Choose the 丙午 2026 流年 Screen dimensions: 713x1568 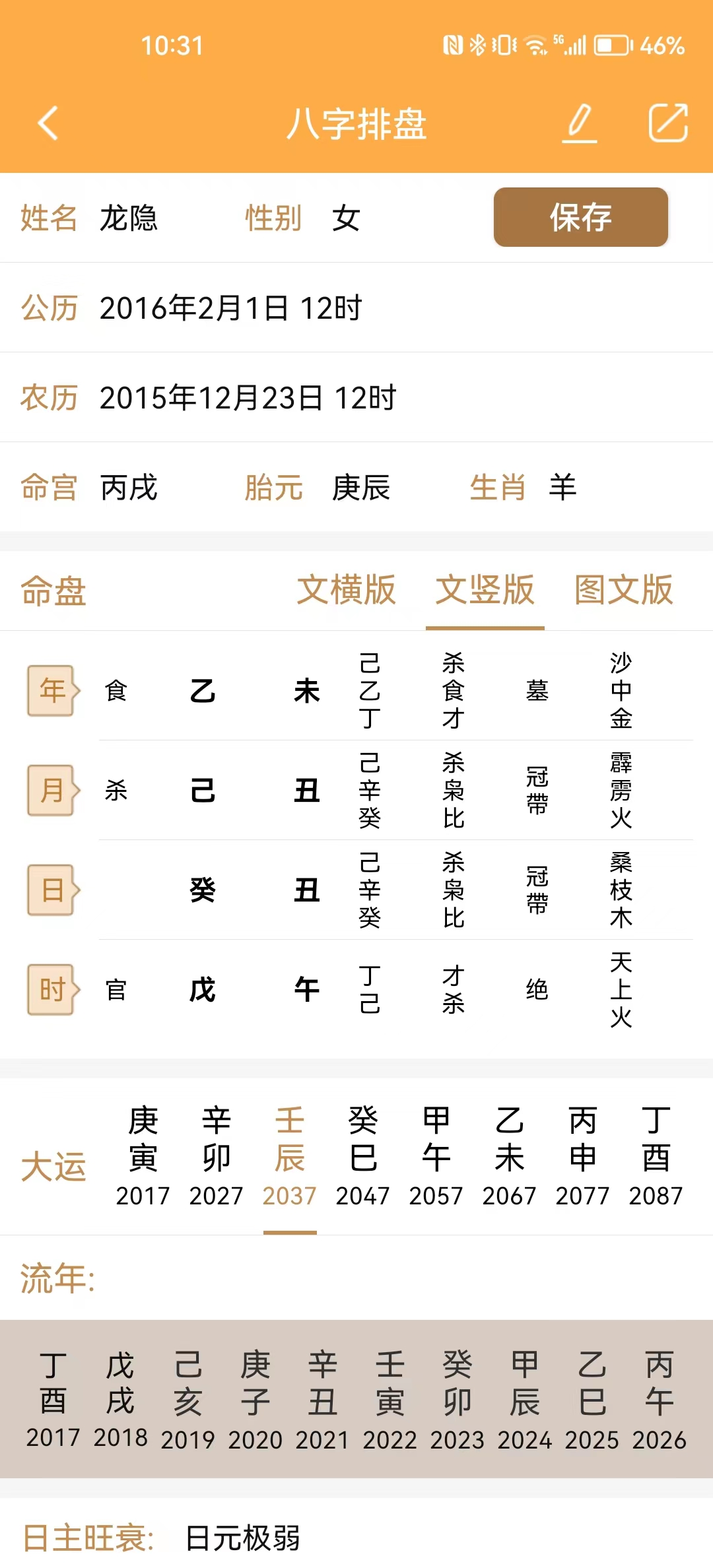point(659,1400)
